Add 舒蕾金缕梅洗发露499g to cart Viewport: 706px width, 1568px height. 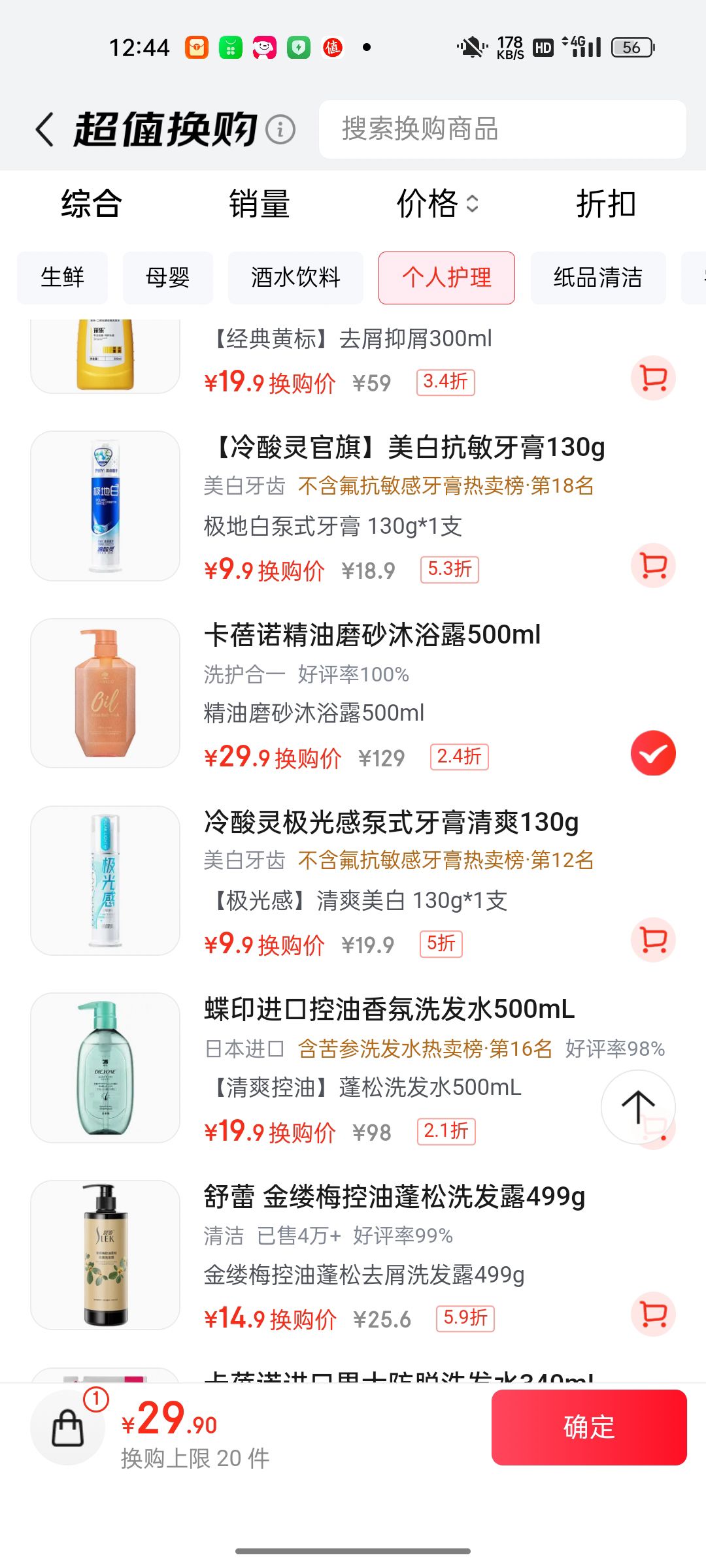pos(653,1314)
